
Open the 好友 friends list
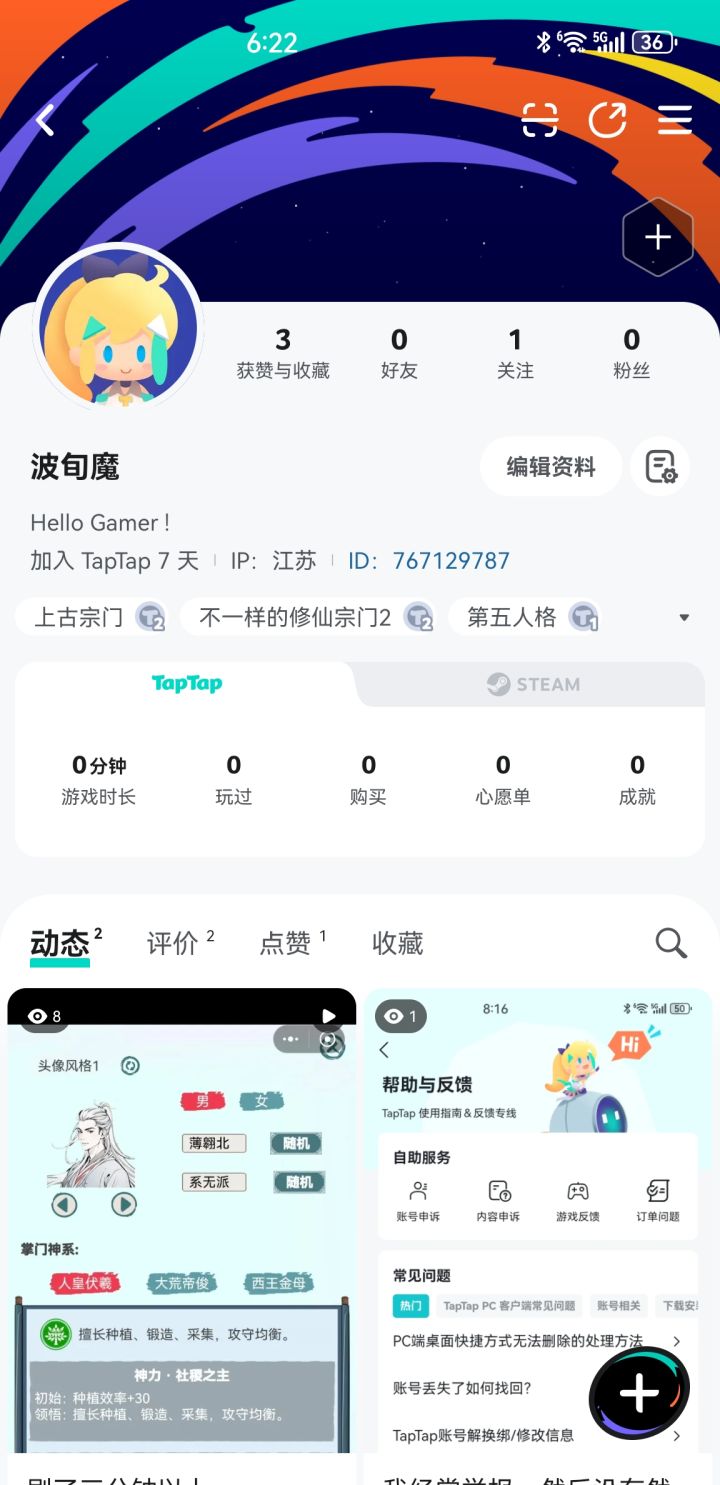399,354
